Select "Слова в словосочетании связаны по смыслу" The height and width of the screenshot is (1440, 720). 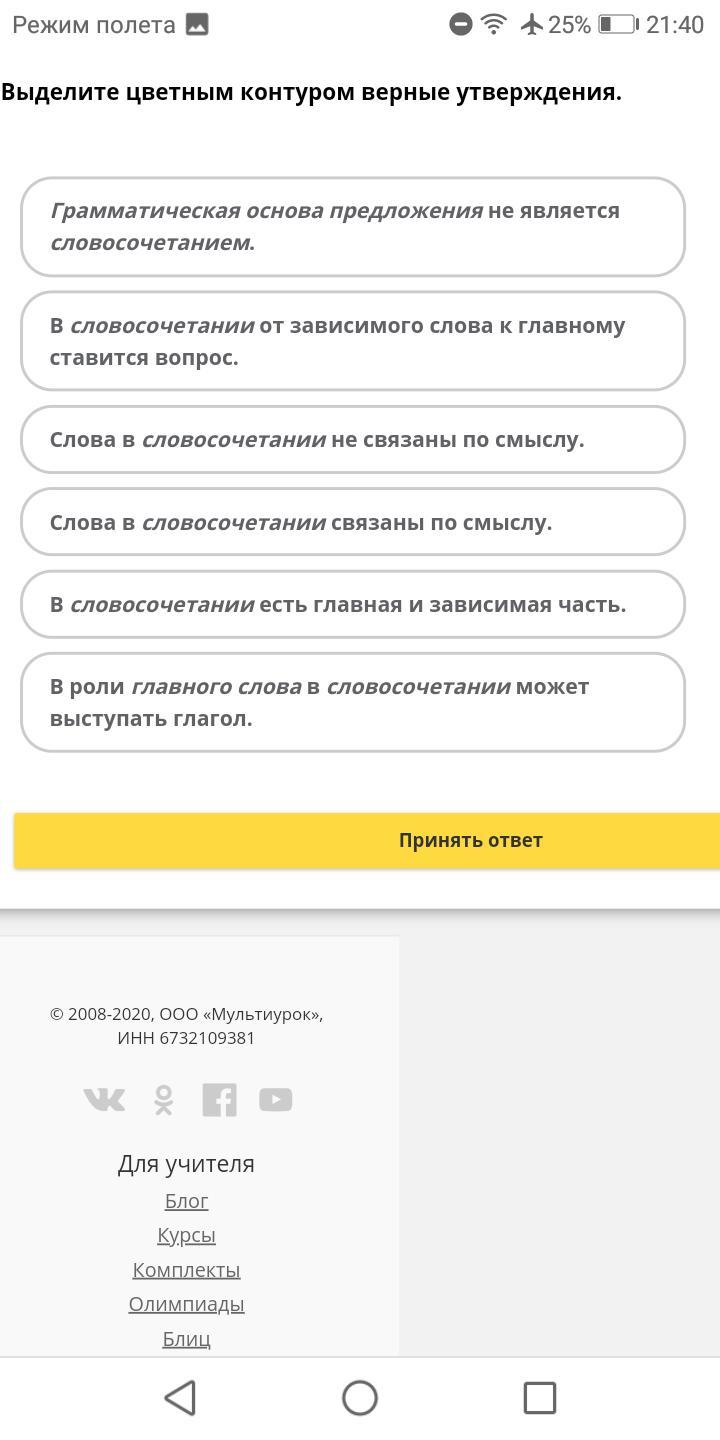352,522
